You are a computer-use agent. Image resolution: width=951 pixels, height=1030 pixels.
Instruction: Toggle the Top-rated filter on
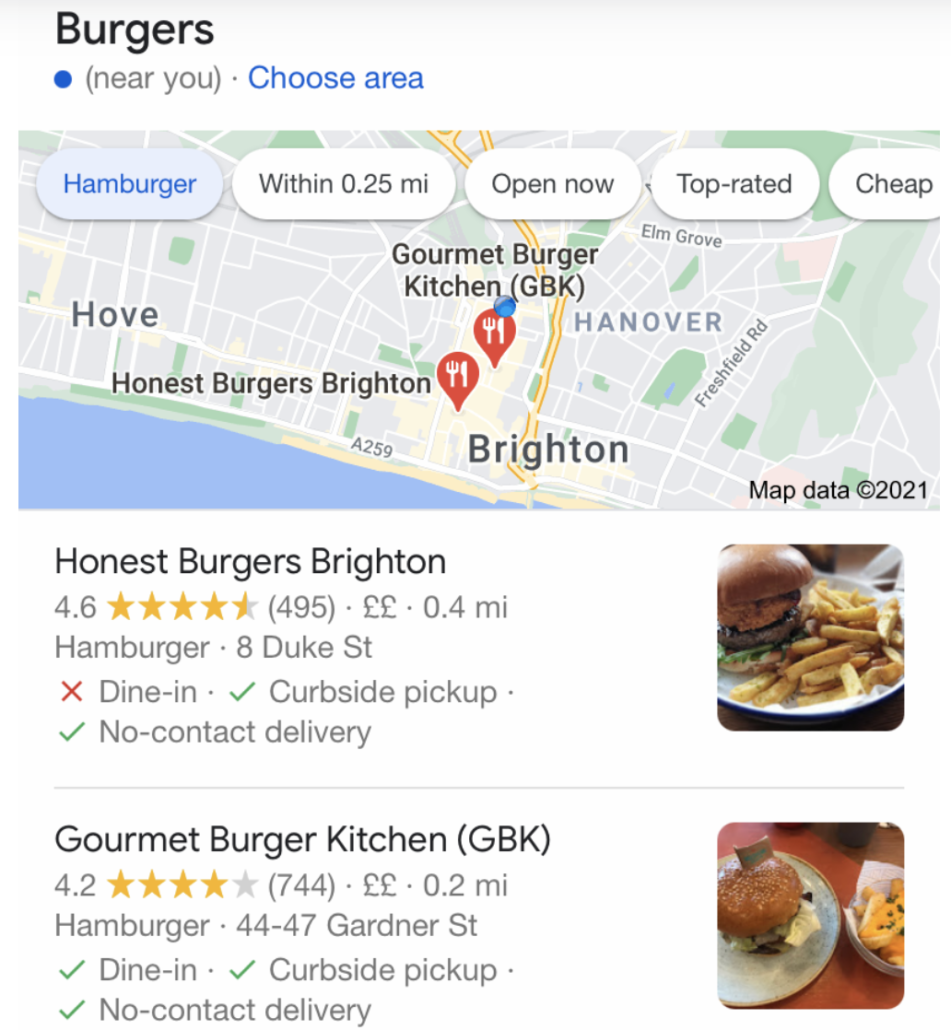pos(735,184)
